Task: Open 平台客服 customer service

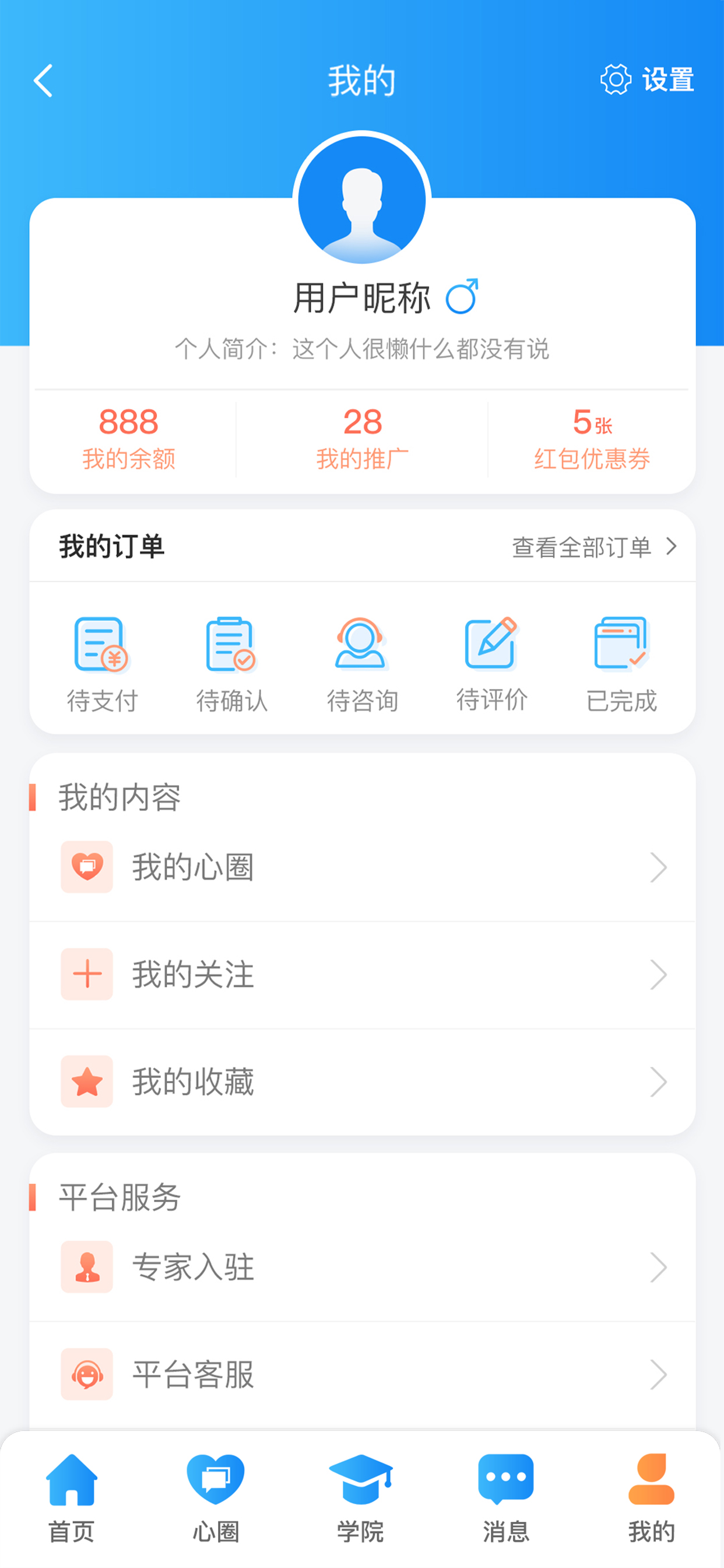Action: coord(363,1374)
